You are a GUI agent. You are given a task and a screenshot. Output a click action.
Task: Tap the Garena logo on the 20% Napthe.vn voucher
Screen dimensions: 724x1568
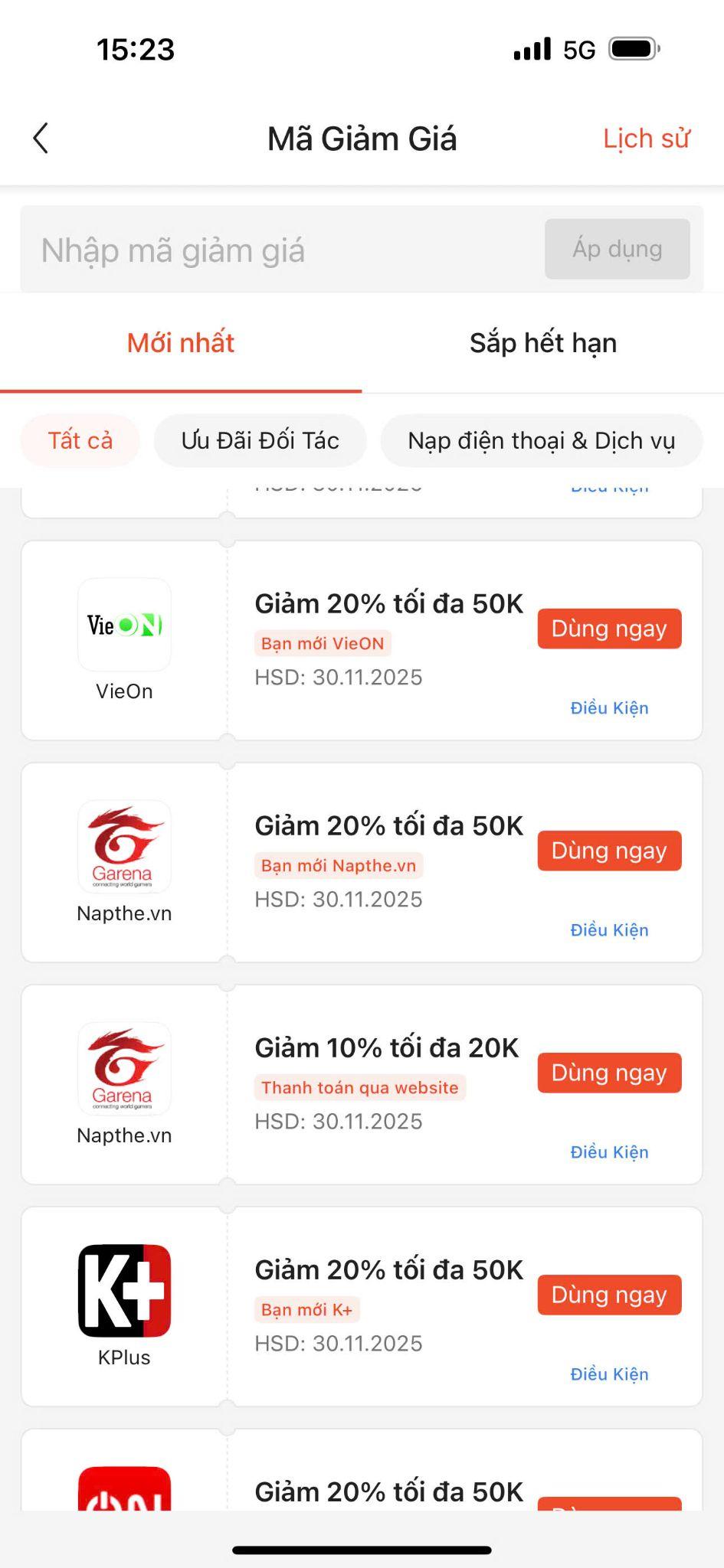pos(124,846)
